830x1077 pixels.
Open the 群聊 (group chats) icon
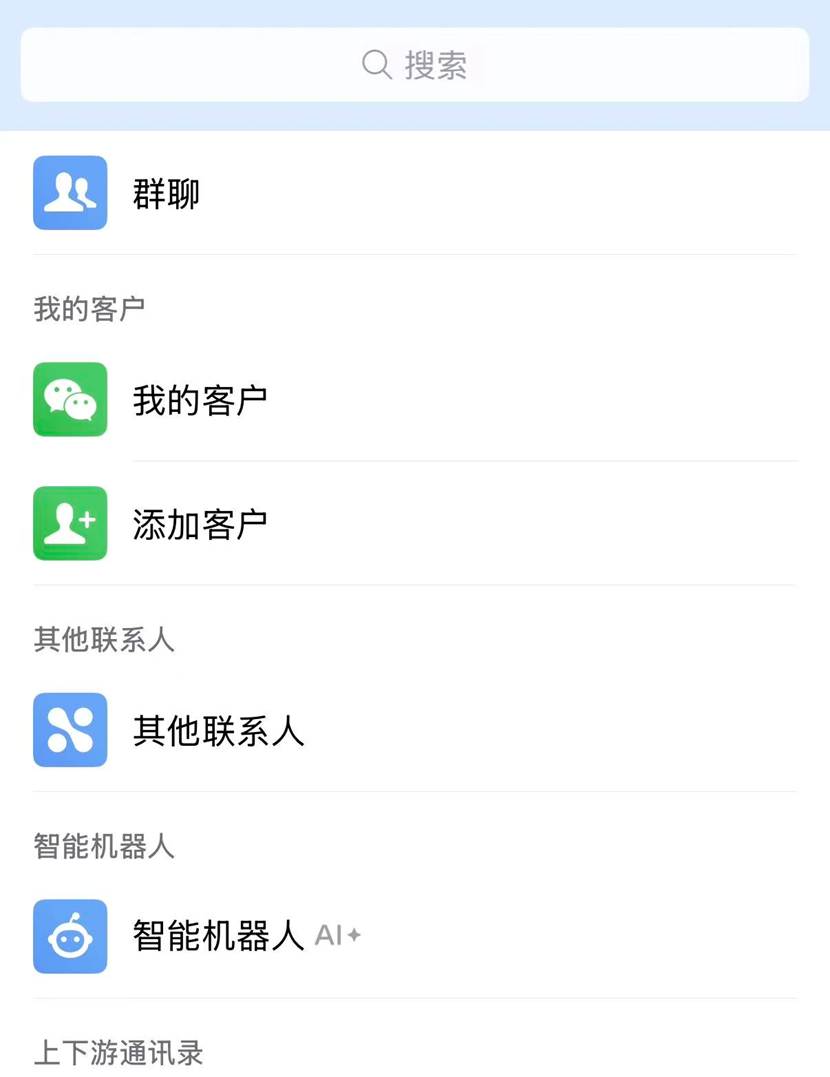pyautogui.click(x=70, y=193)
